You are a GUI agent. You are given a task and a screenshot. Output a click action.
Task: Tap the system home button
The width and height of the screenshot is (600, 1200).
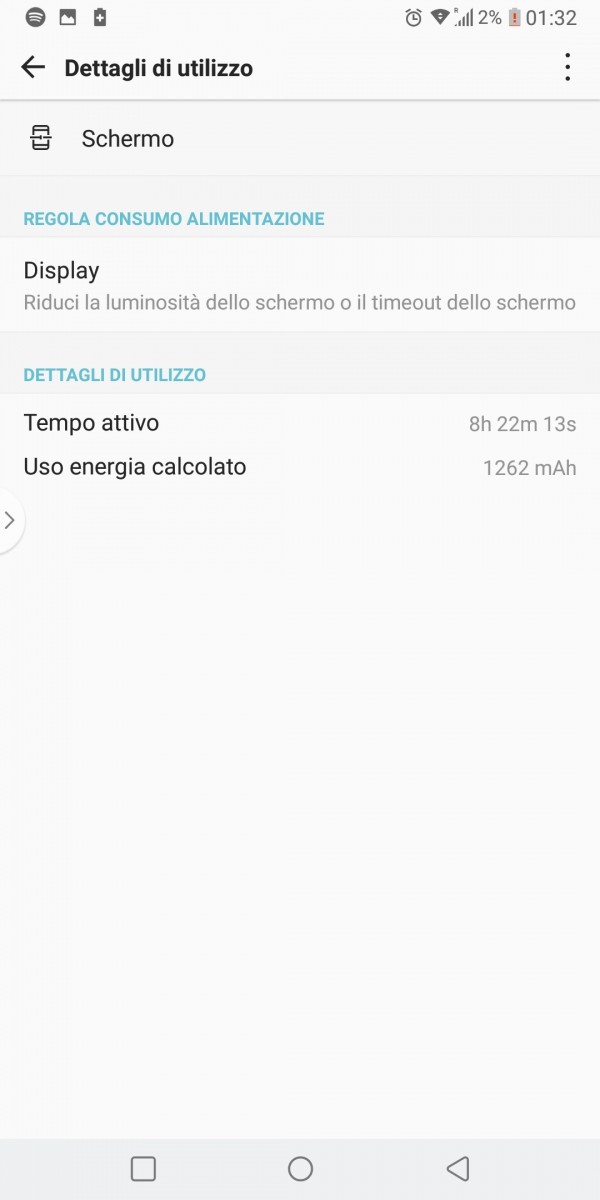click(300, 1168)
